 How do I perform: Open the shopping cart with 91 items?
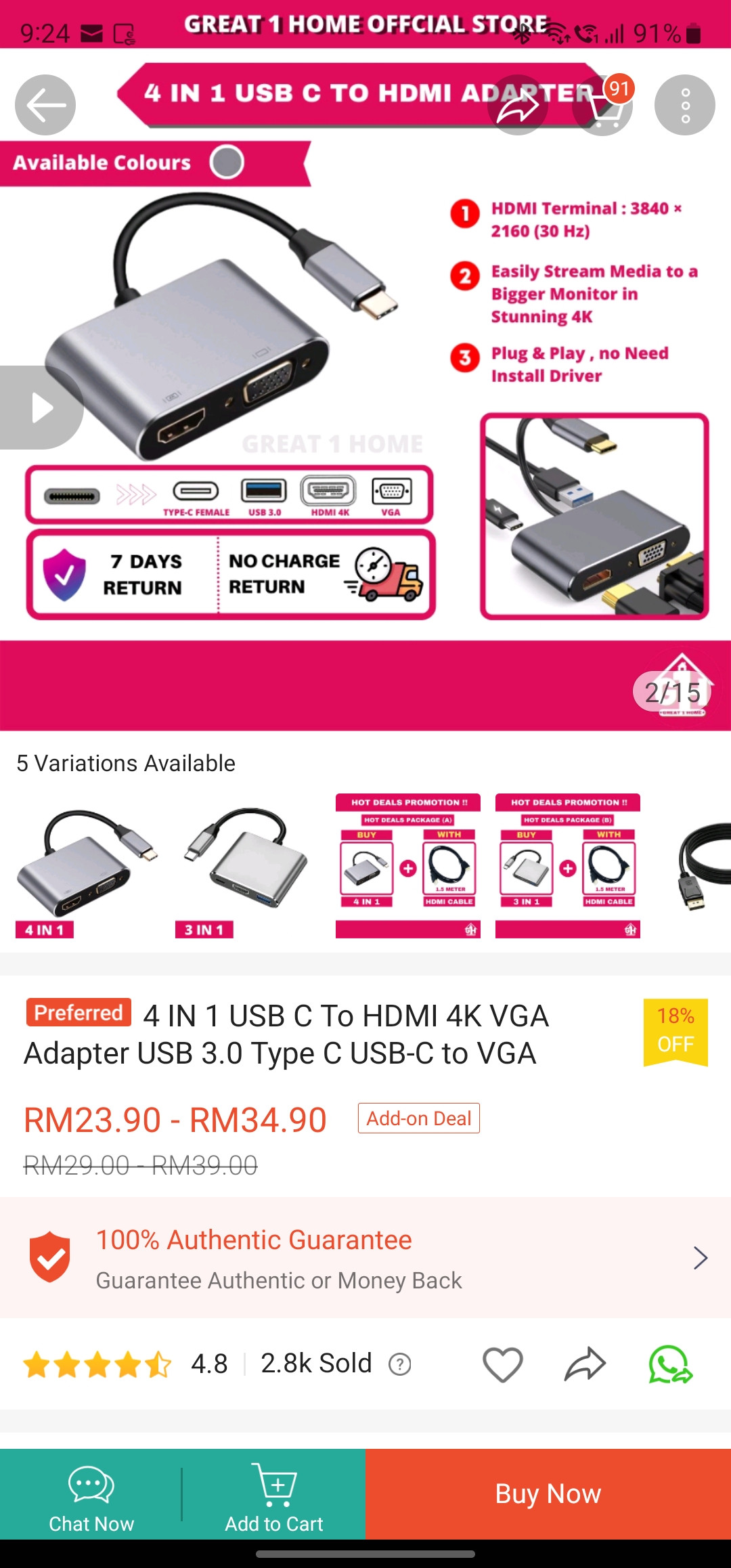click(x=602, y=105)
